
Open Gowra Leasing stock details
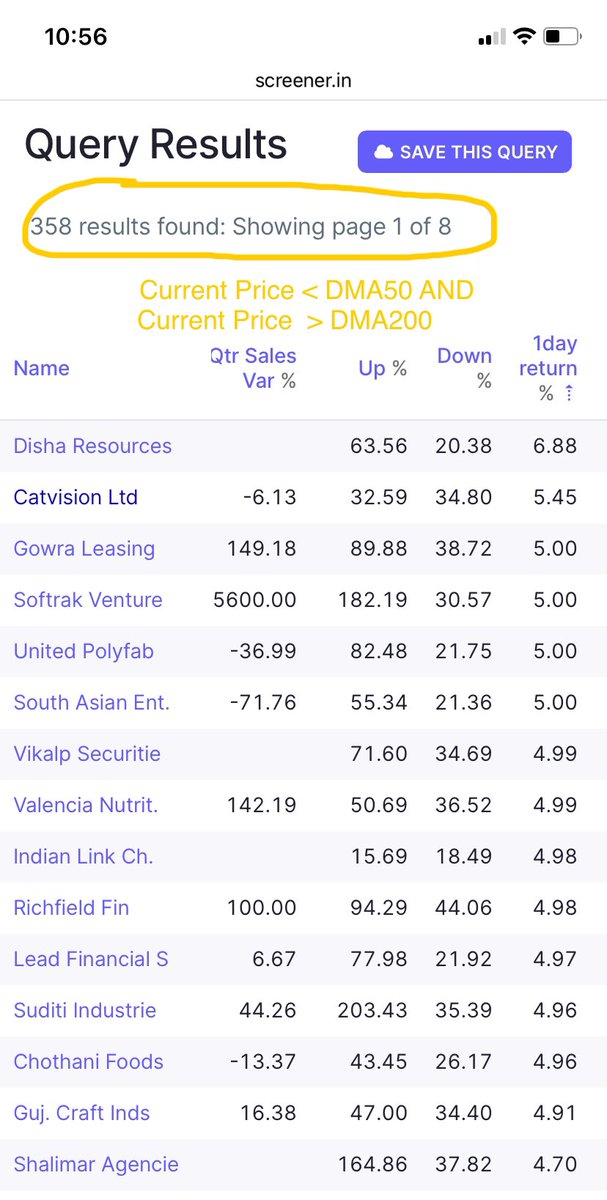pos(84,548)
